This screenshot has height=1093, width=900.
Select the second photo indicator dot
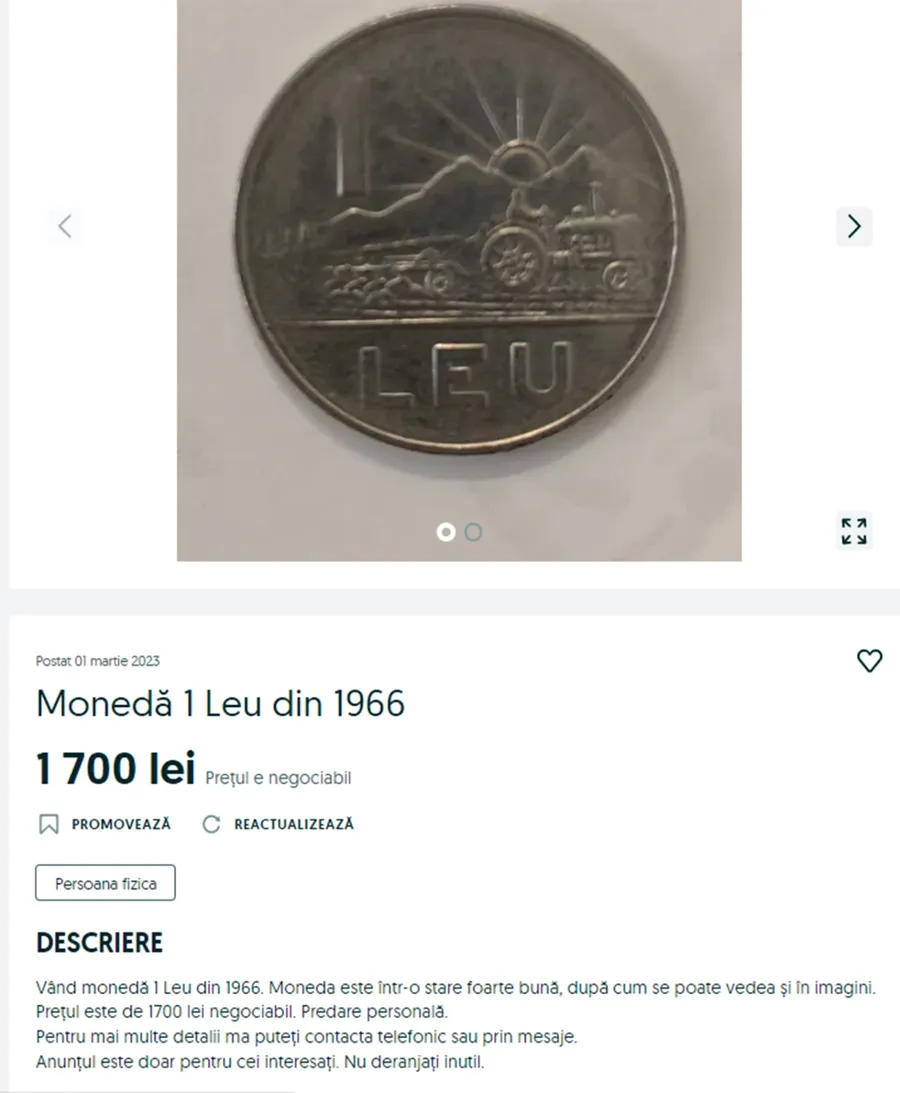tap(474, 532)
